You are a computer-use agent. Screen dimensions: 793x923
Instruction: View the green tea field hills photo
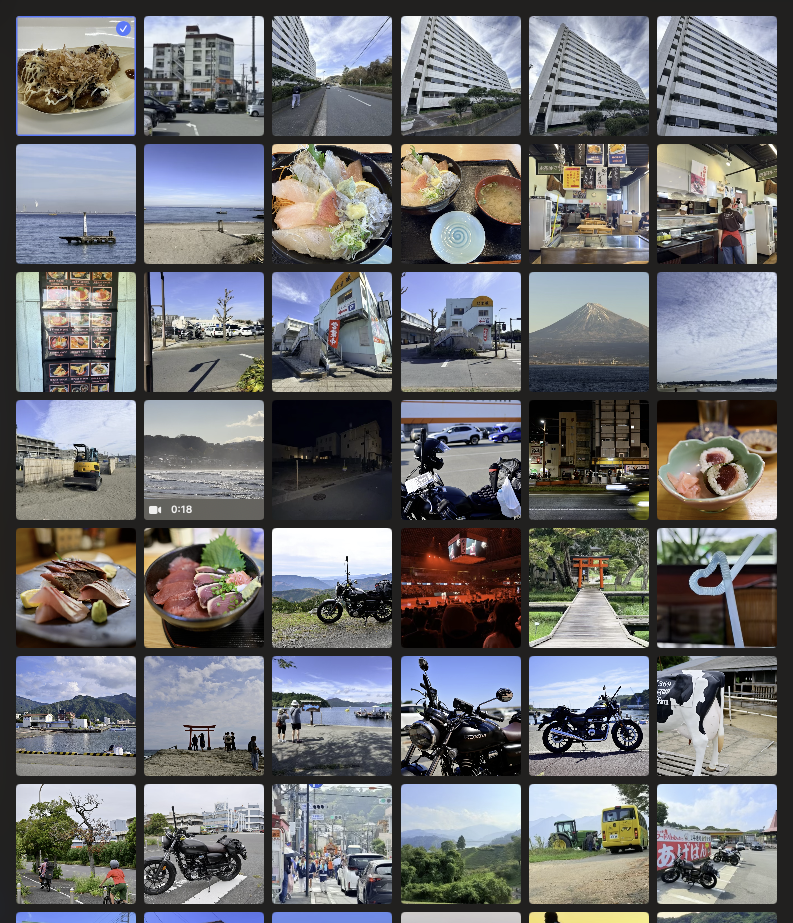pyautogui.click(x=460, y=843)
